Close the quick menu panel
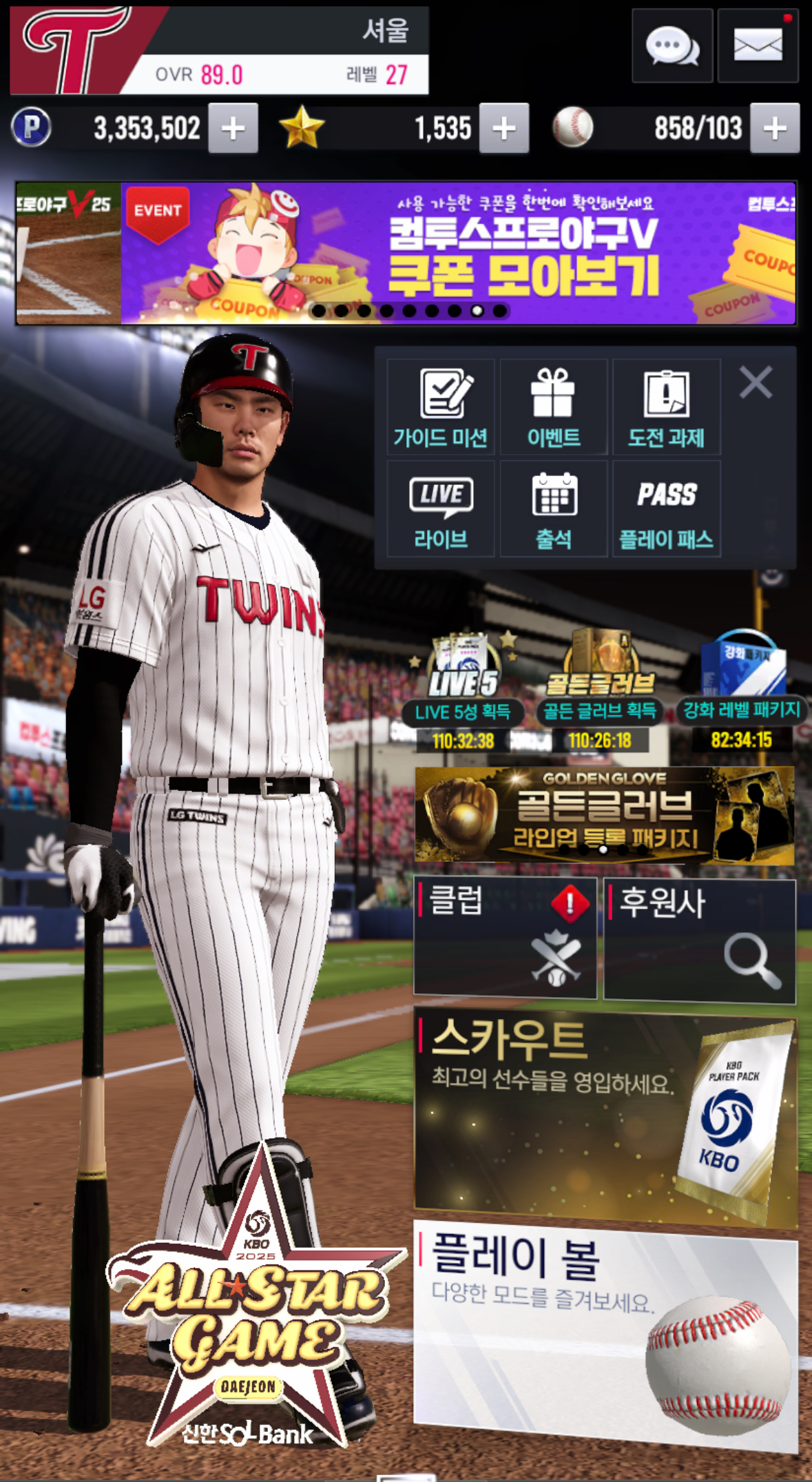The image size is (812, 1482). coord(755,382)
